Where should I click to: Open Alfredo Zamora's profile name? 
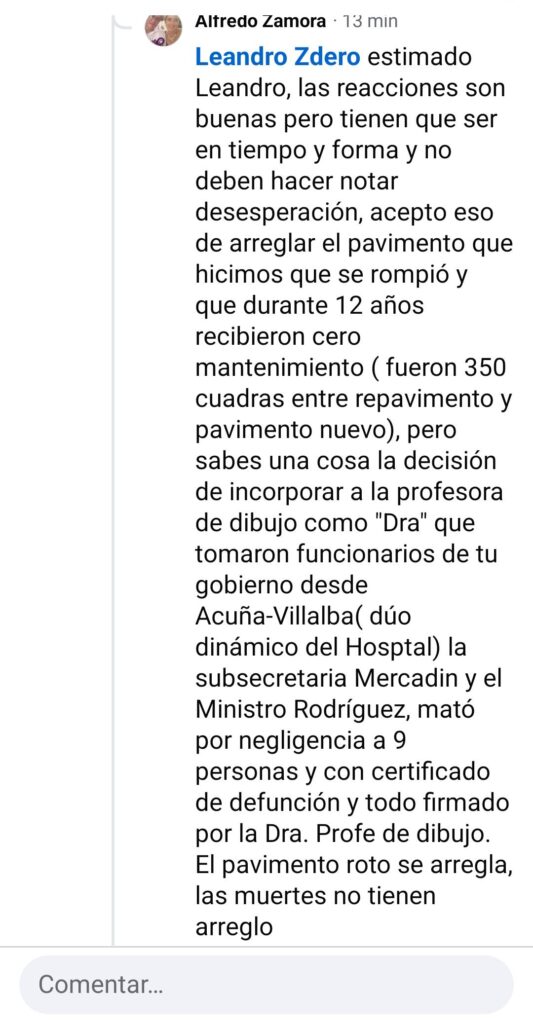pyautogui.click(x=260, y=21)
